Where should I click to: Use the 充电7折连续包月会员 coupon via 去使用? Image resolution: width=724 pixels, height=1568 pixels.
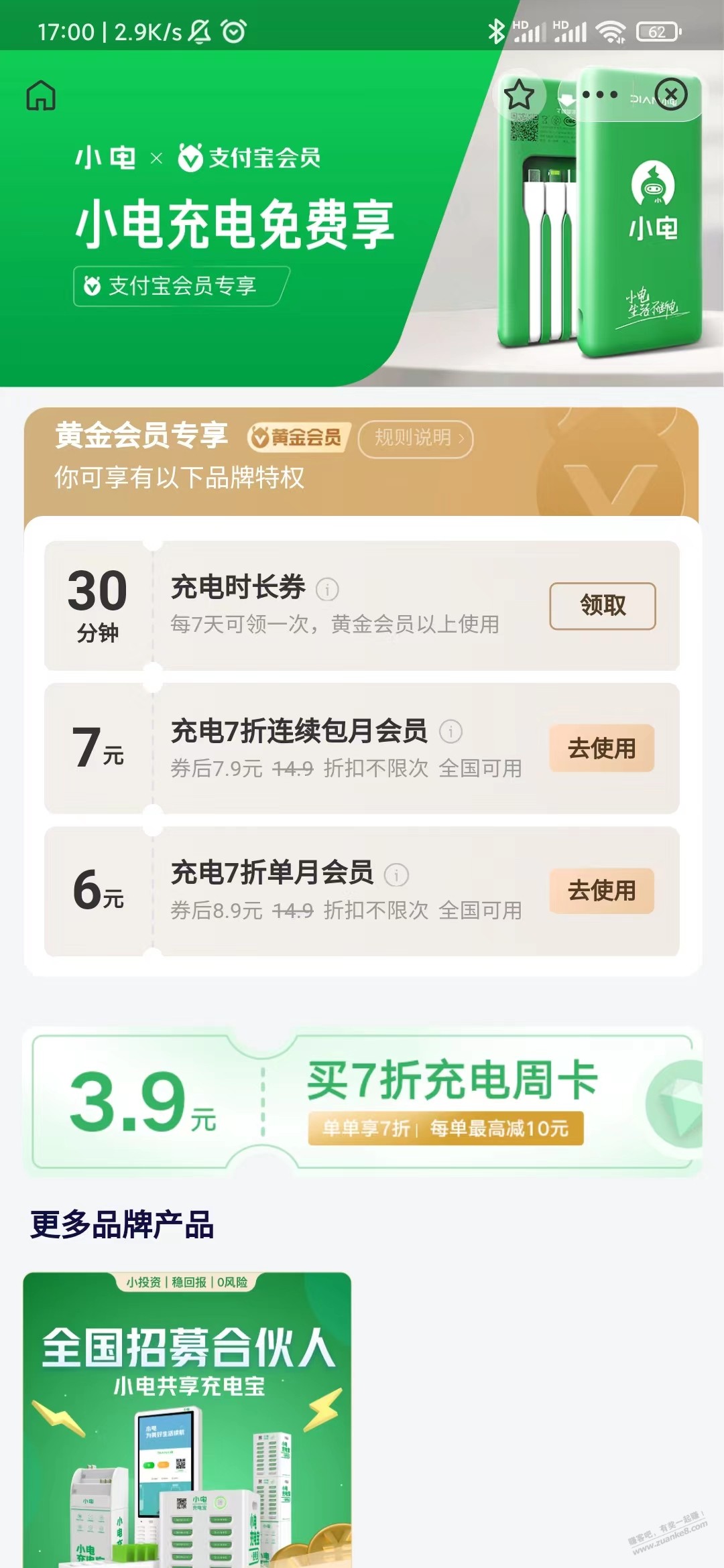[602, 748]
